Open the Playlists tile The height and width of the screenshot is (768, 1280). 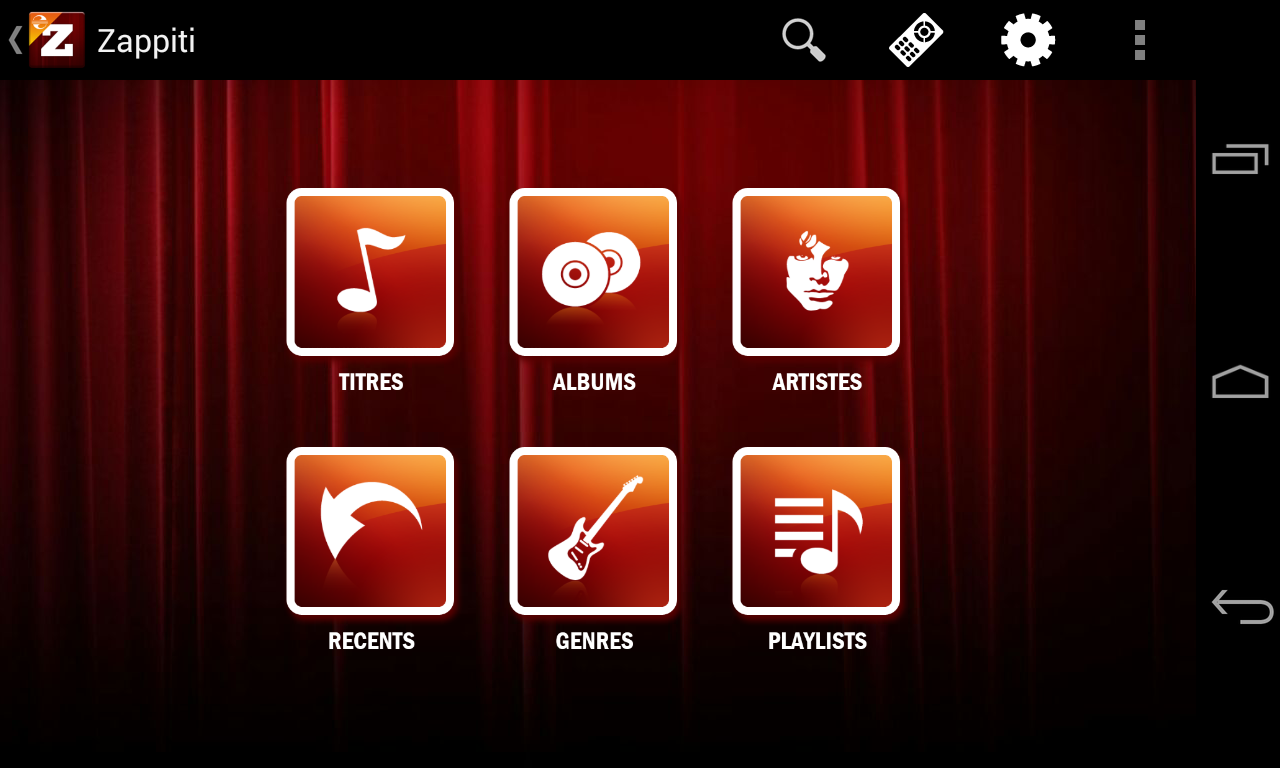816,531
